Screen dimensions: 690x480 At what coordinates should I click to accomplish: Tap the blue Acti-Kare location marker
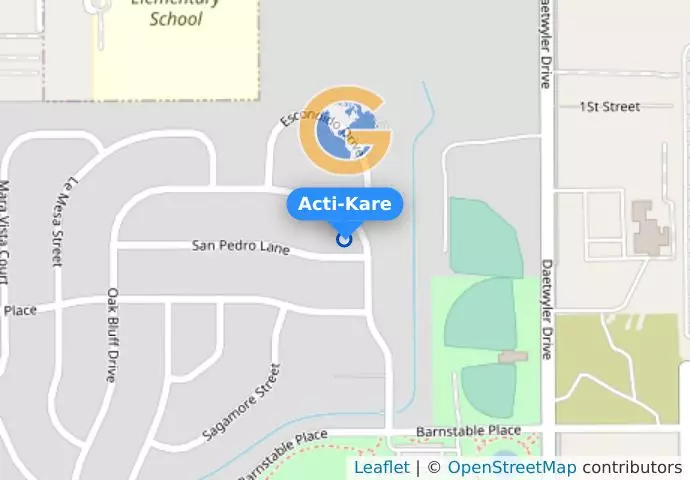(344, 239)
